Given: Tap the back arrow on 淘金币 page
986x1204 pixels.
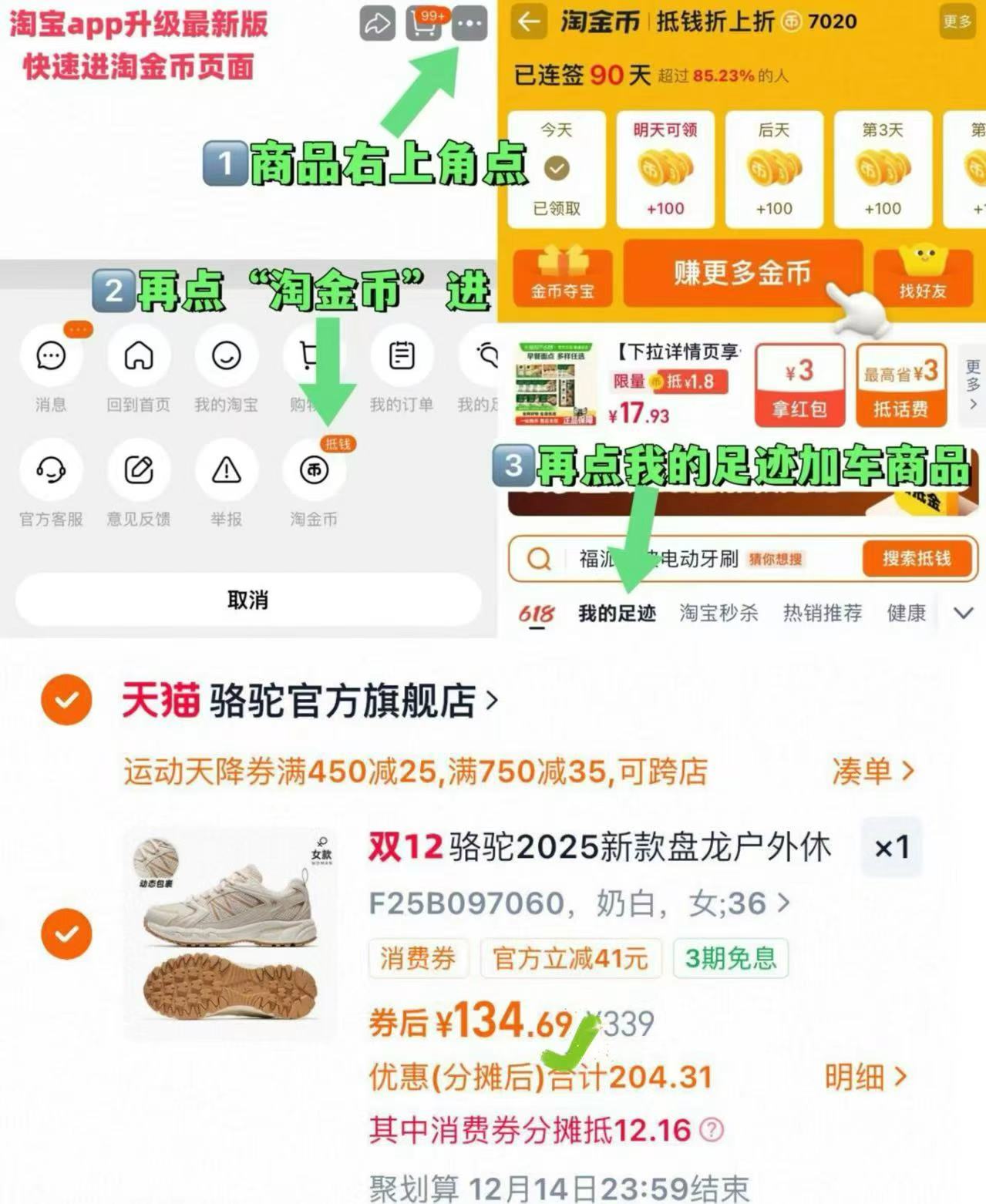Looking at the screenshot, I should click(531, 22).
